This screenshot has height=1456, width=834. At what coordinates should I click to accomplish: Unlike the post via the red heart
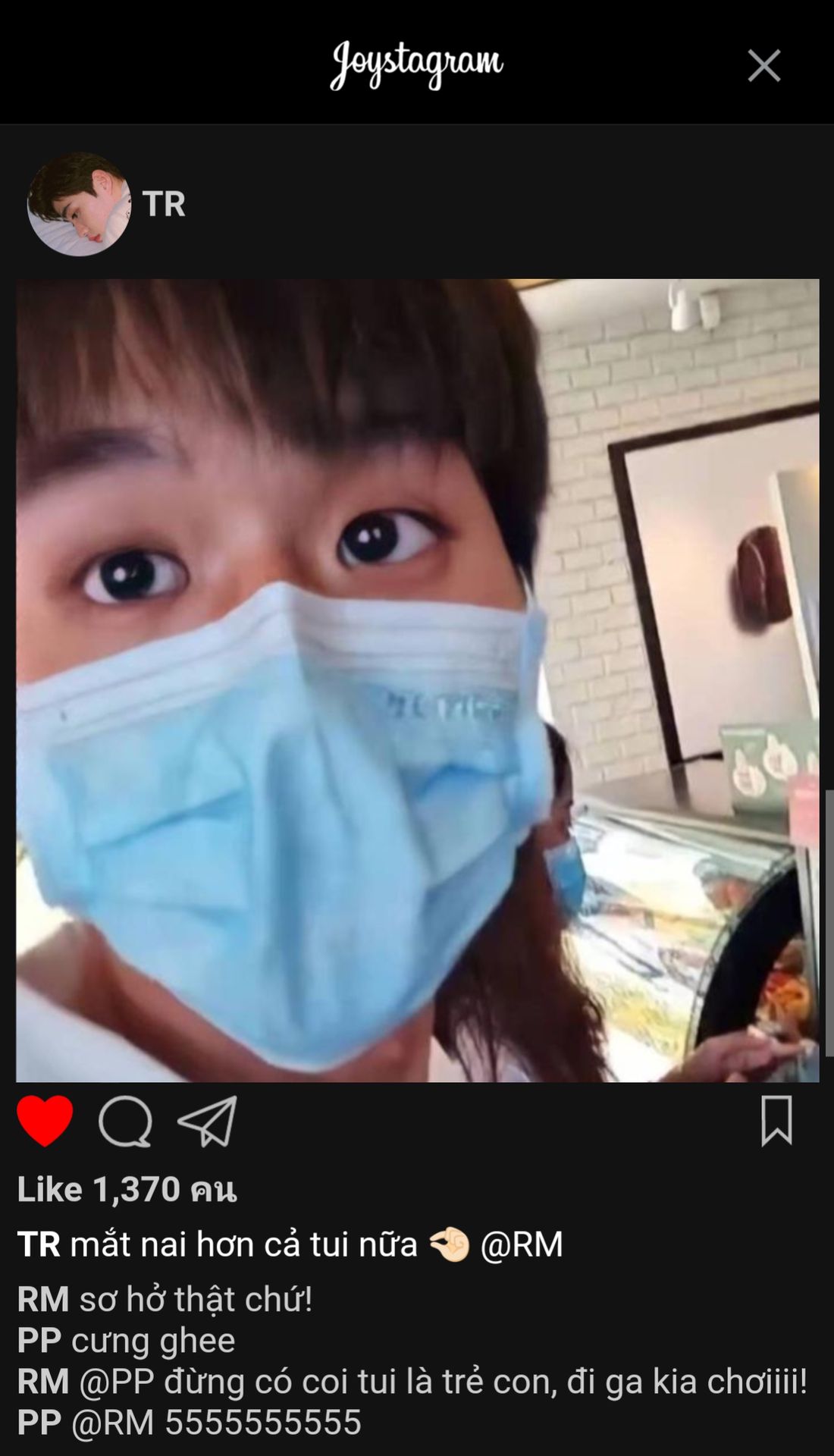45,1121
